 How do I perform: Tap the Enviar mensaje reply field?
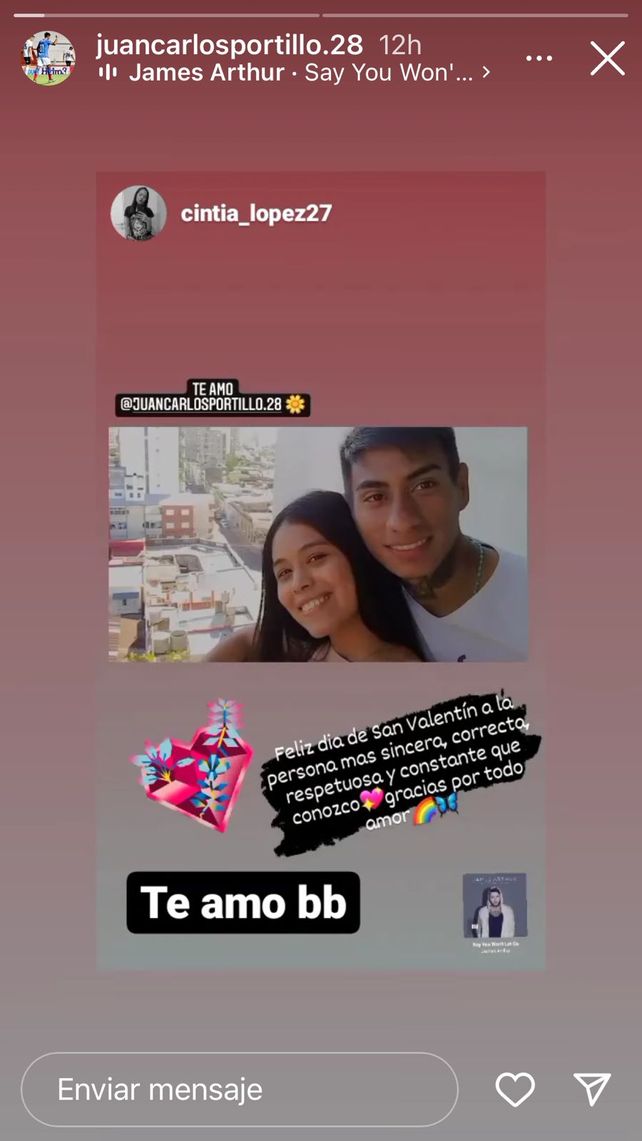click(238, 1089)
